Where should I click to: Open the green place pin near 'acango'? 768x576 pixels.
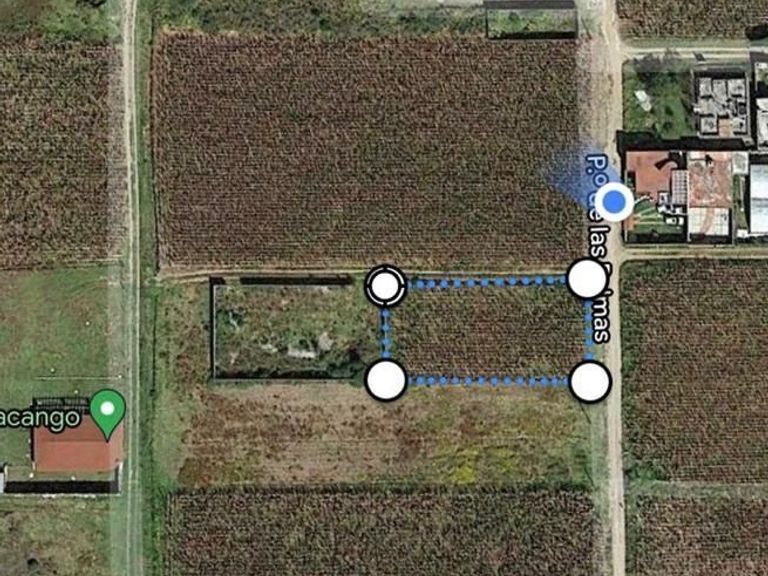click(107, 409)
